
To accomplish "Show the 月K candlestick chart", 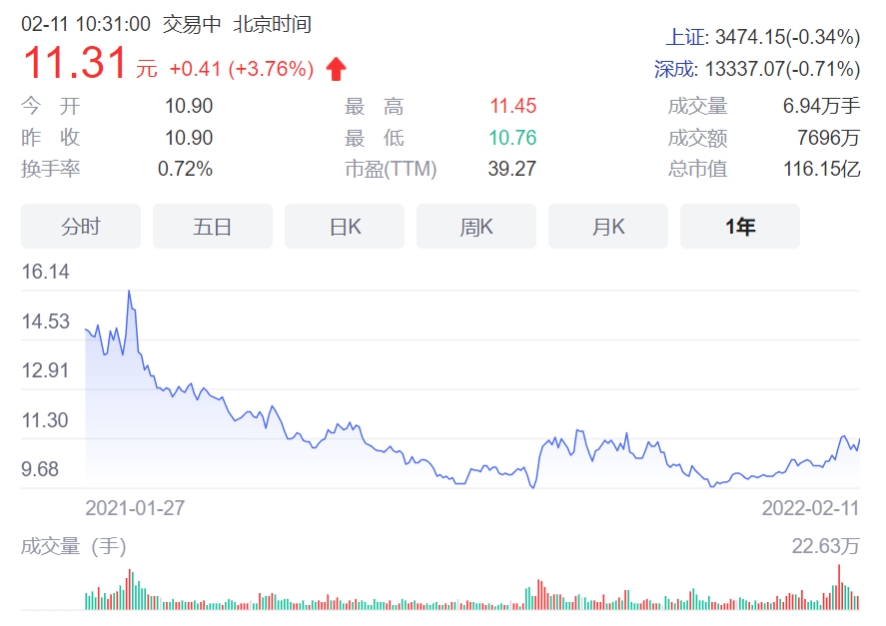I will point(608,227).
